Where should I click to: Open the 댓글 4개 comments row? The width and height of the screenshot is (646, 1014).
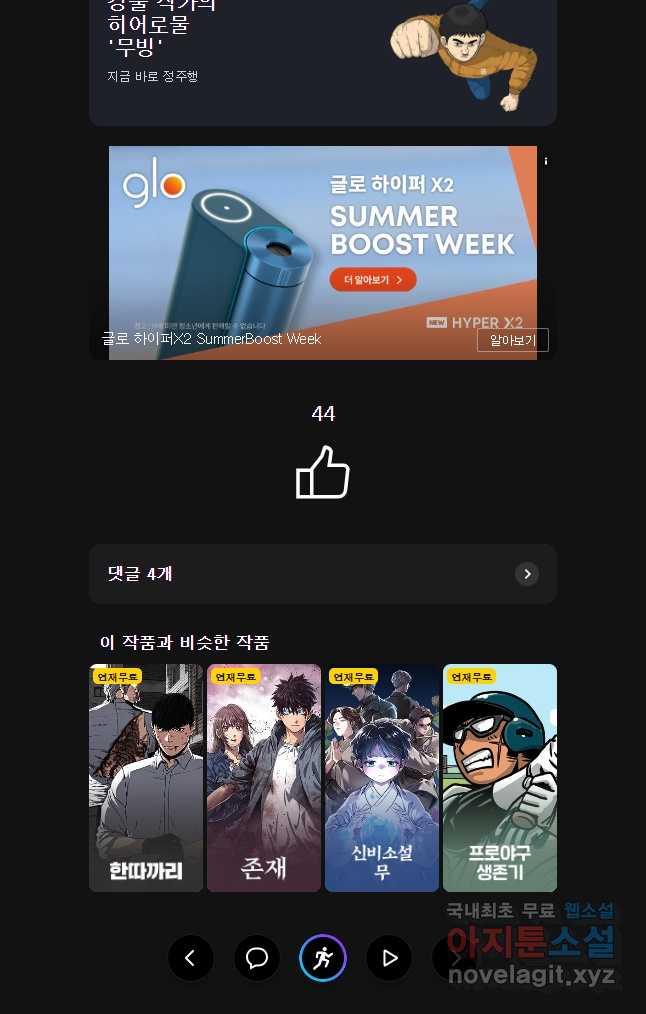(x=322, y=574)
